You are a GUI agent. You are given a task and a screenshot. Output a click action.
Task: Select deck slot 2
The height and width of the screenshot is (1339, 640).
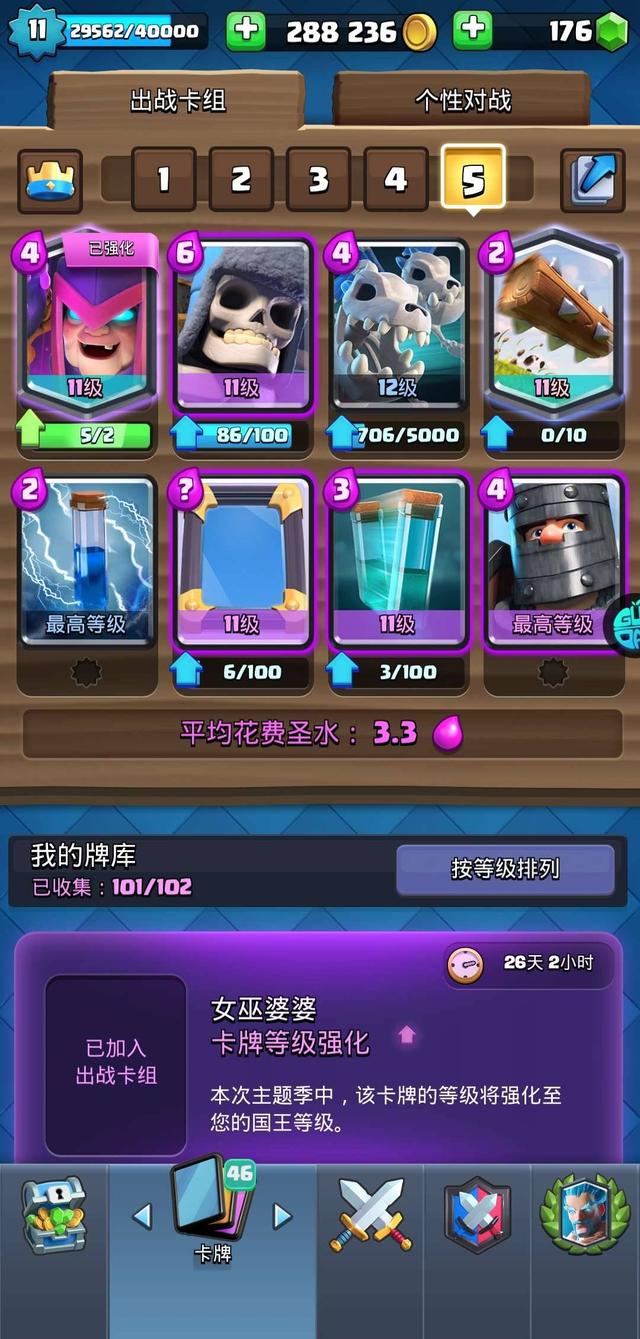[x=240, y=179]
